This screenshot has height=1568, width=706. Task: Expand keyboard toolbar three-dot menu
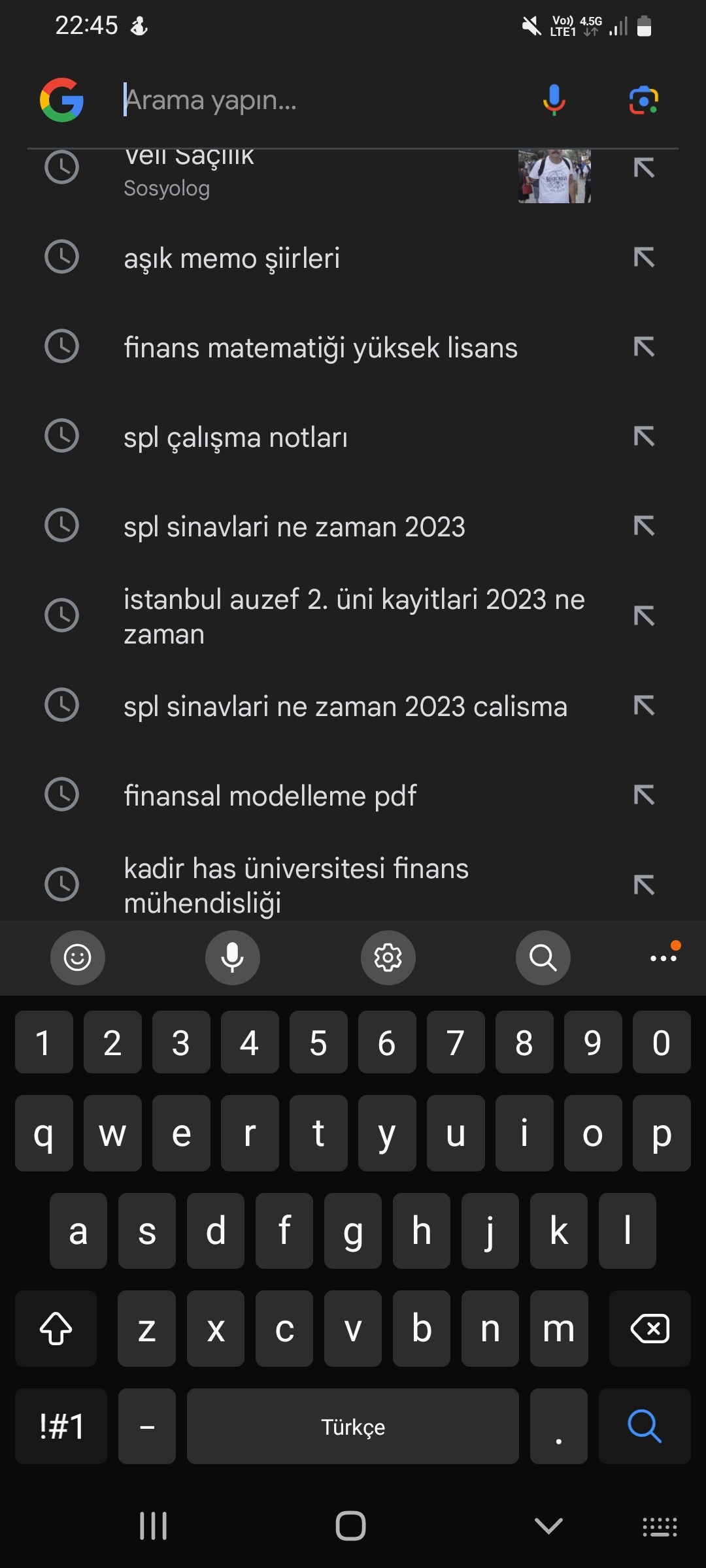[664, 958]
